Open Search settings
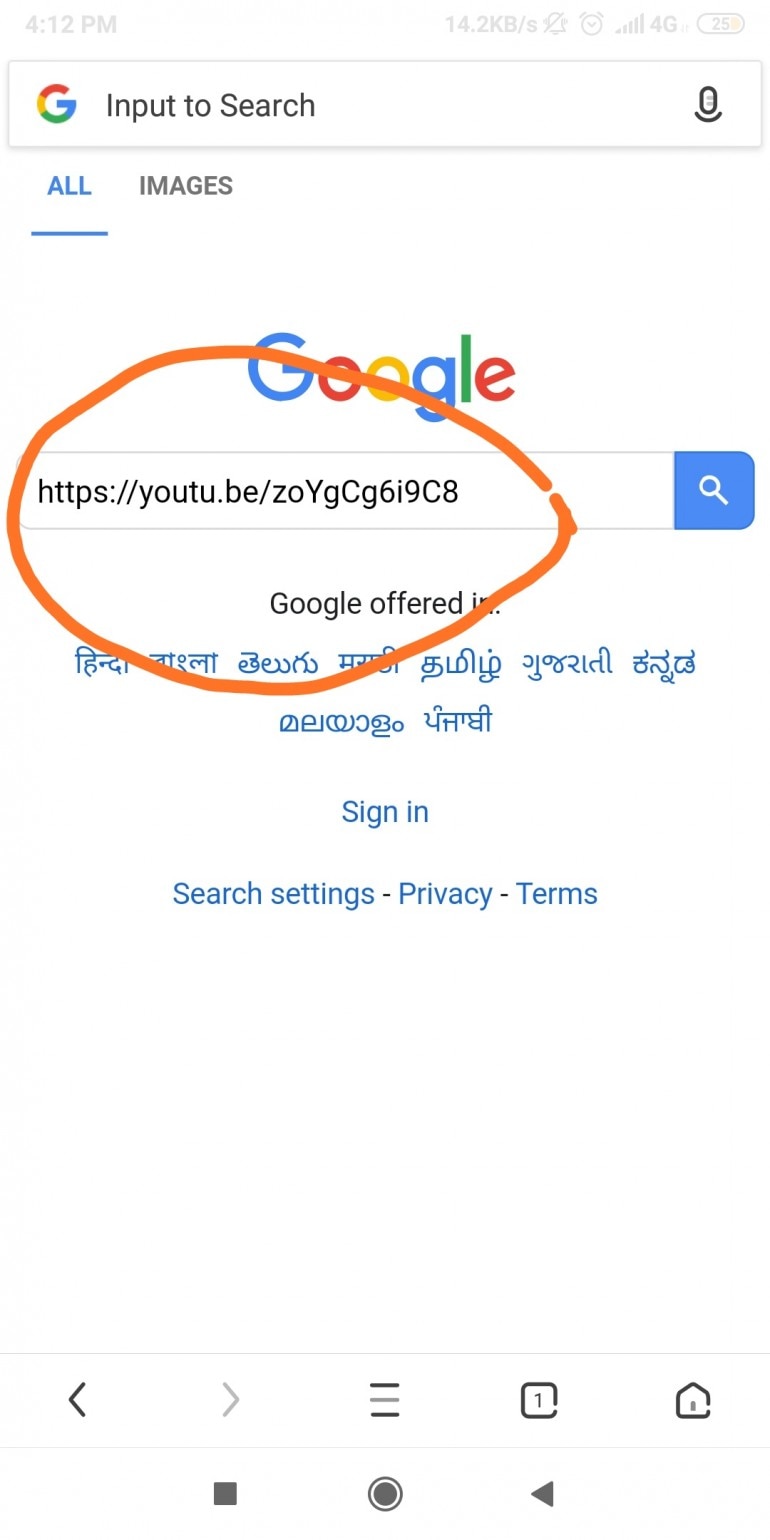Viewport: 770px width, 1540px height. click(x=273, y=894)
